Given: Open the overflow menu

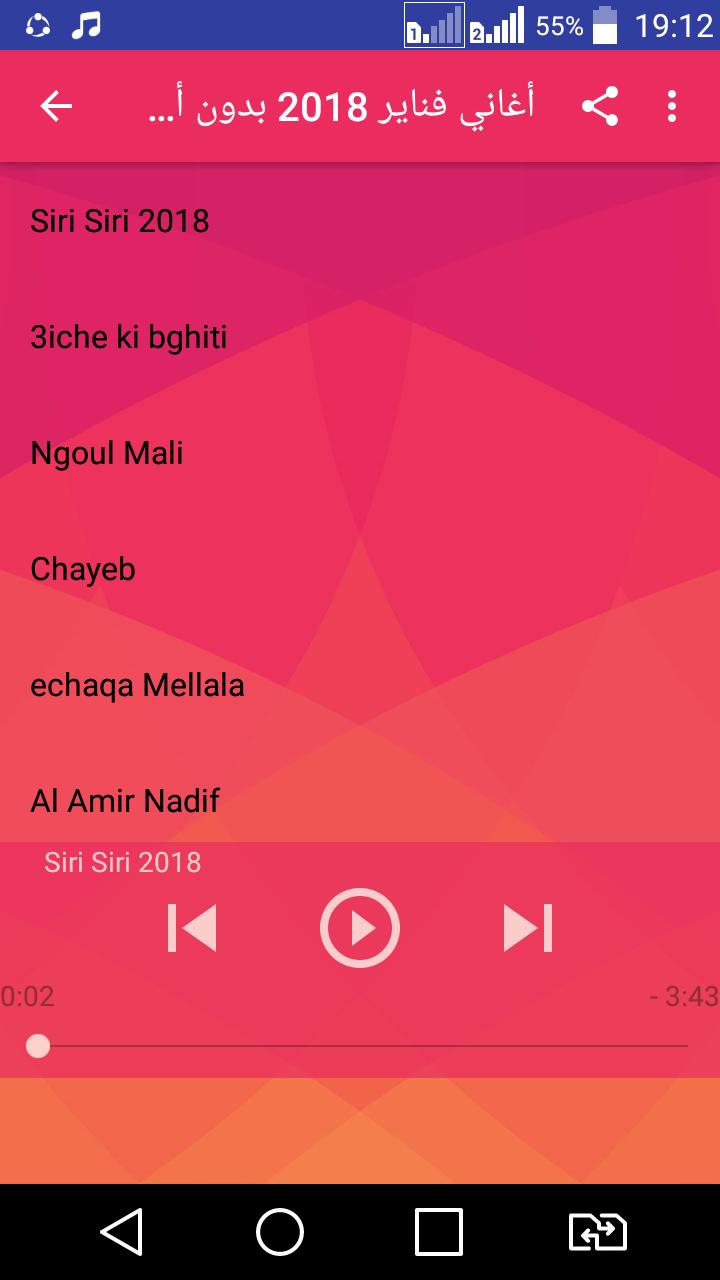Looking at the screenshot, I should point(672,106).
